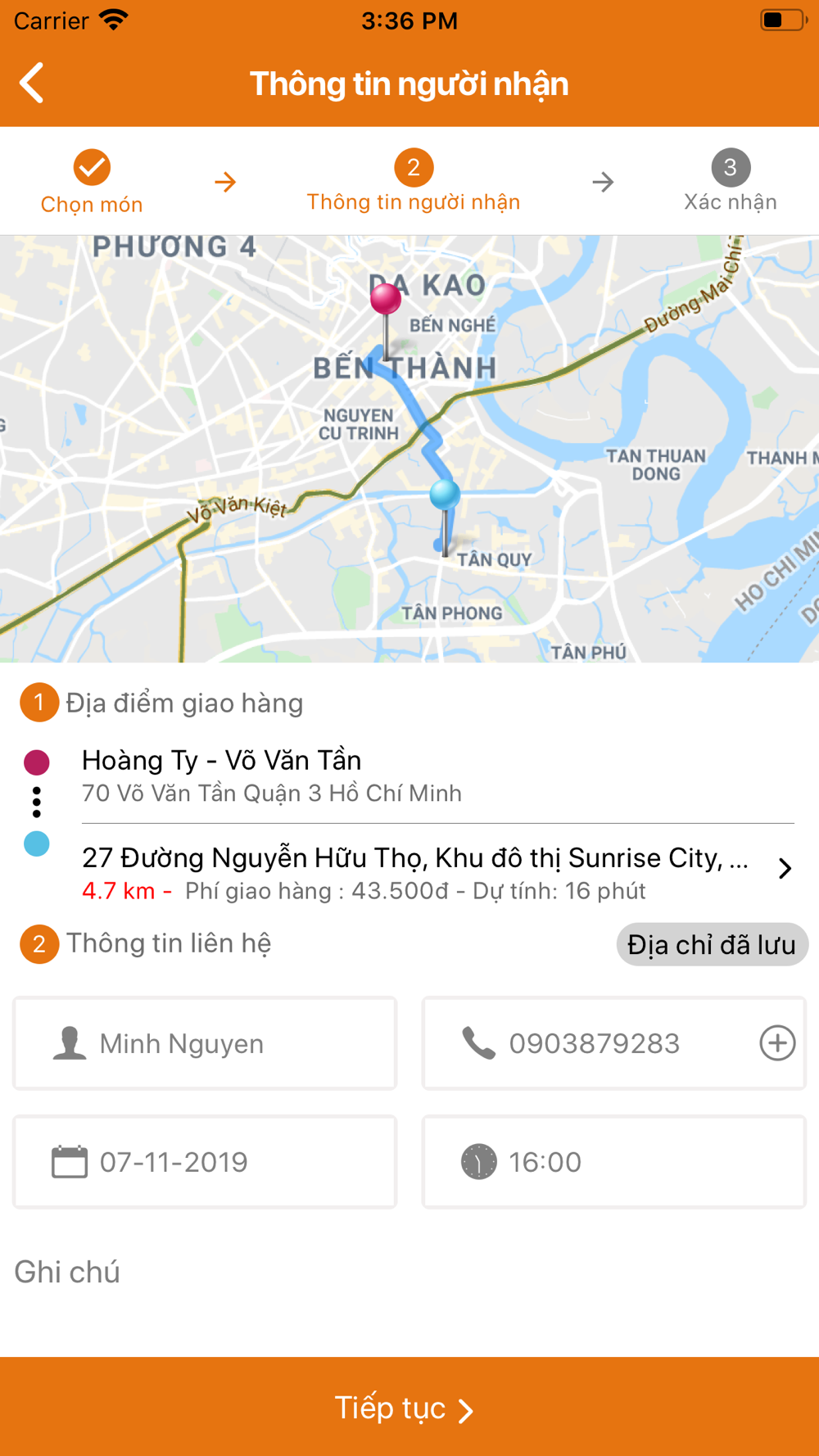Pick the delivery date 07-11-2019

pyautogui.click(x=205, y=1161)
